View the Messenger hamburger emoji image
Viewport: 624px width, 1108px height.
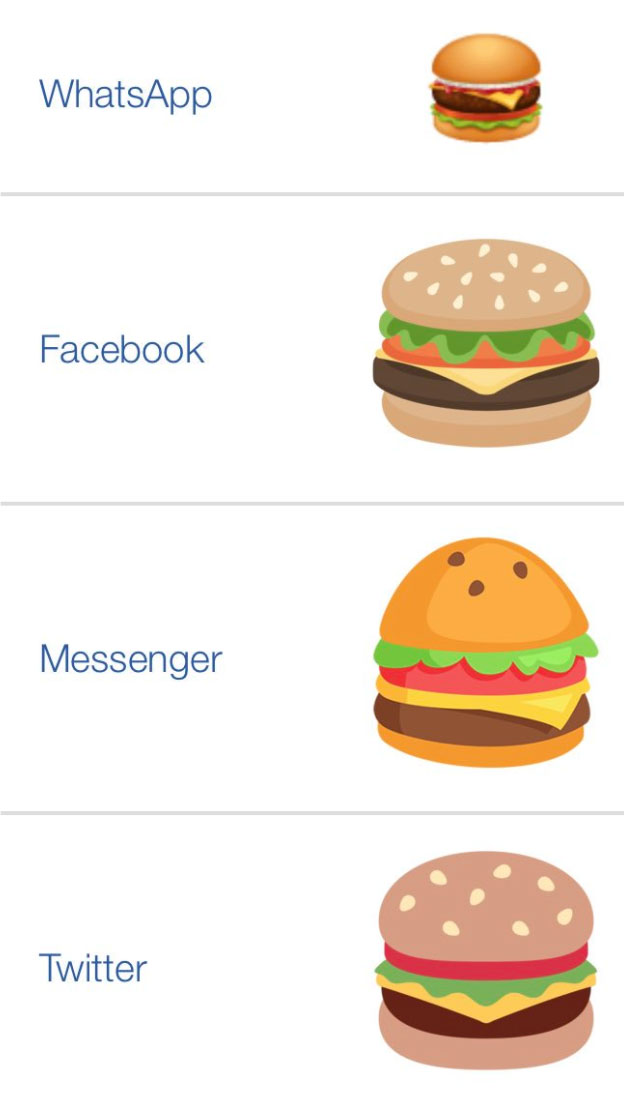point(486,652)
